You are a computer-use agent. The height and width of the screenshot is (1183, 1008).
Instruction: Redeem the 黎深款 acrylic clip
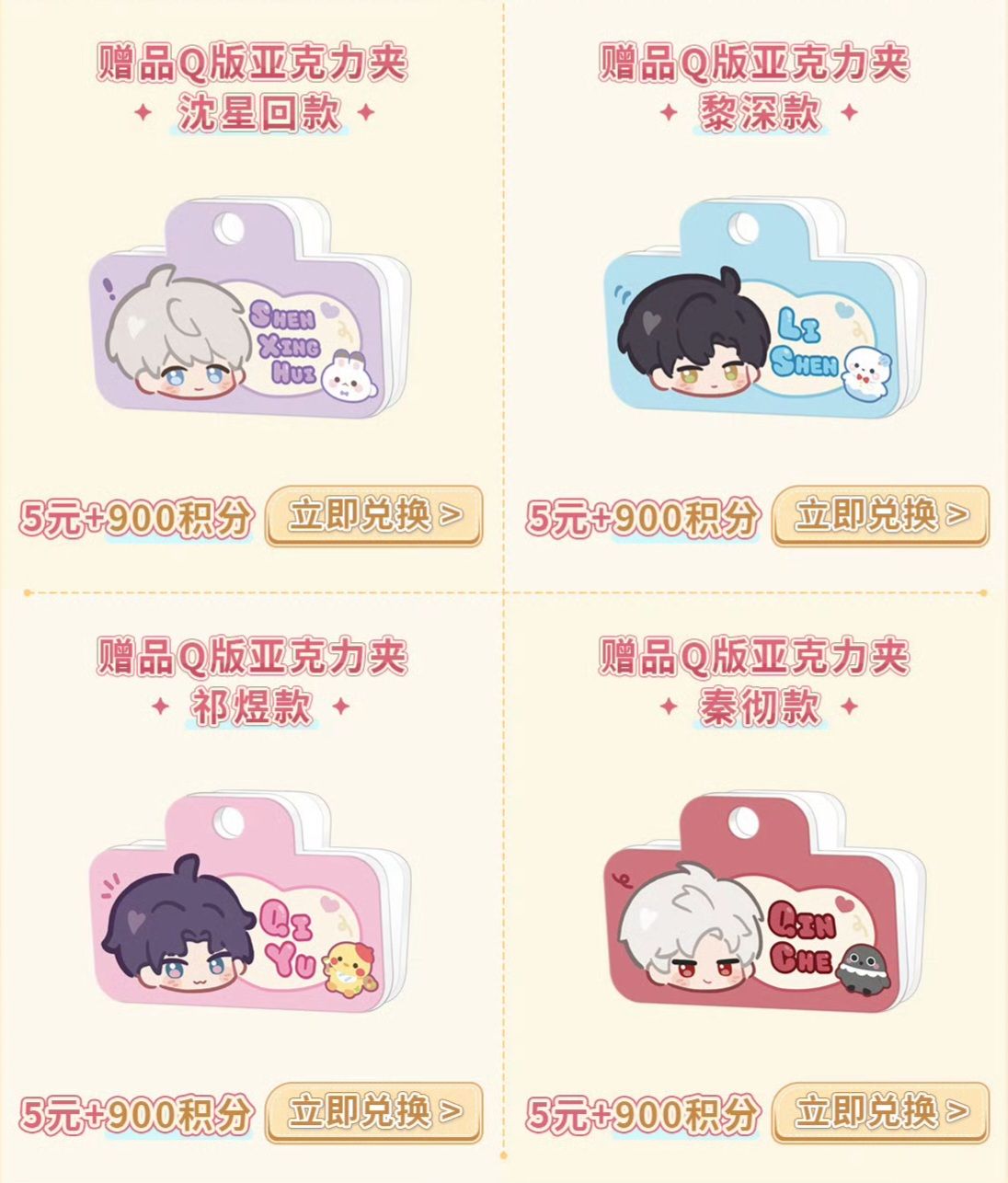click(x=880, y=516)
